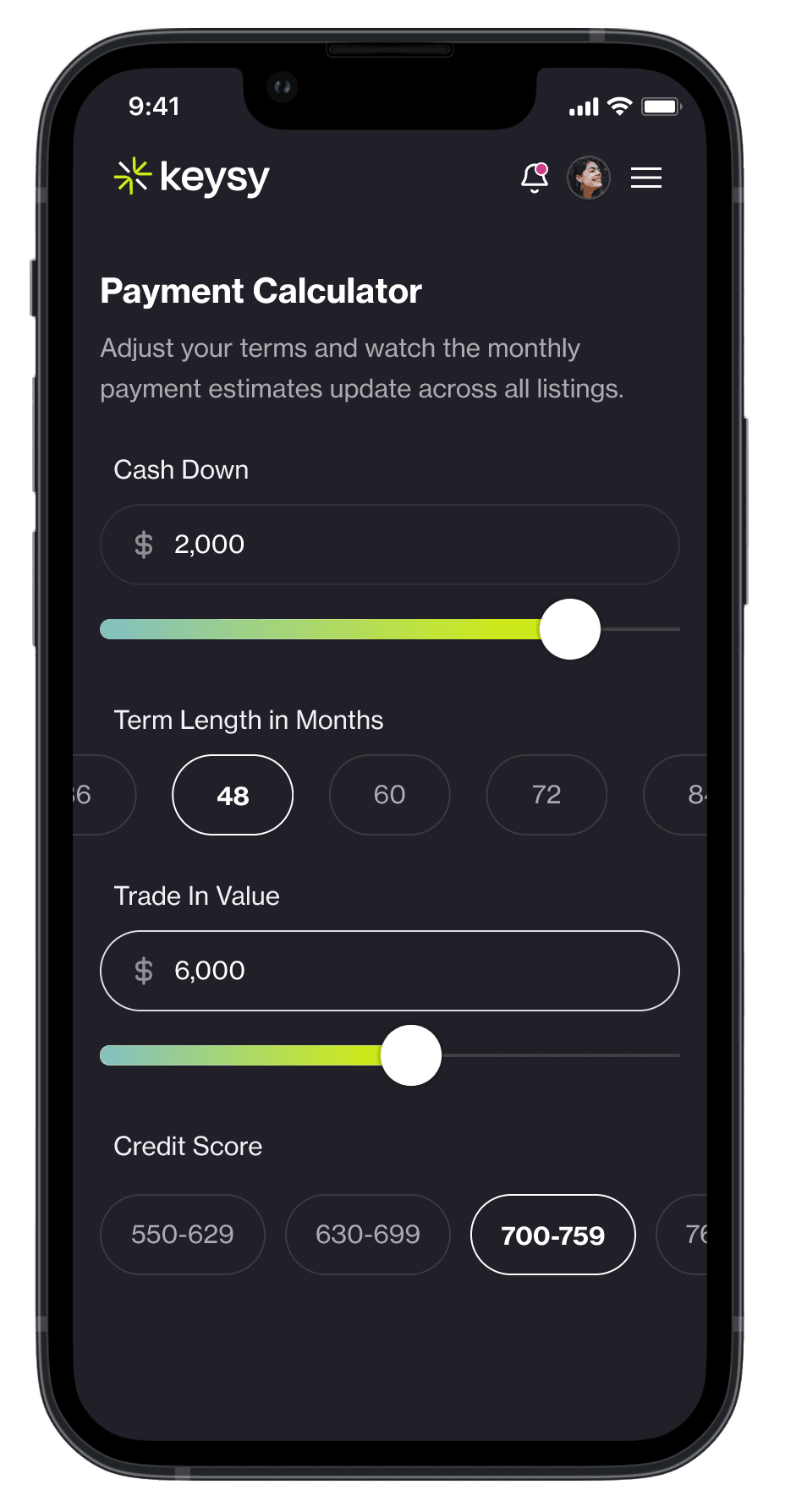Choose credit score 630-699
Viewport: 785px width, 1512px height.
(x=368, y=1235)
